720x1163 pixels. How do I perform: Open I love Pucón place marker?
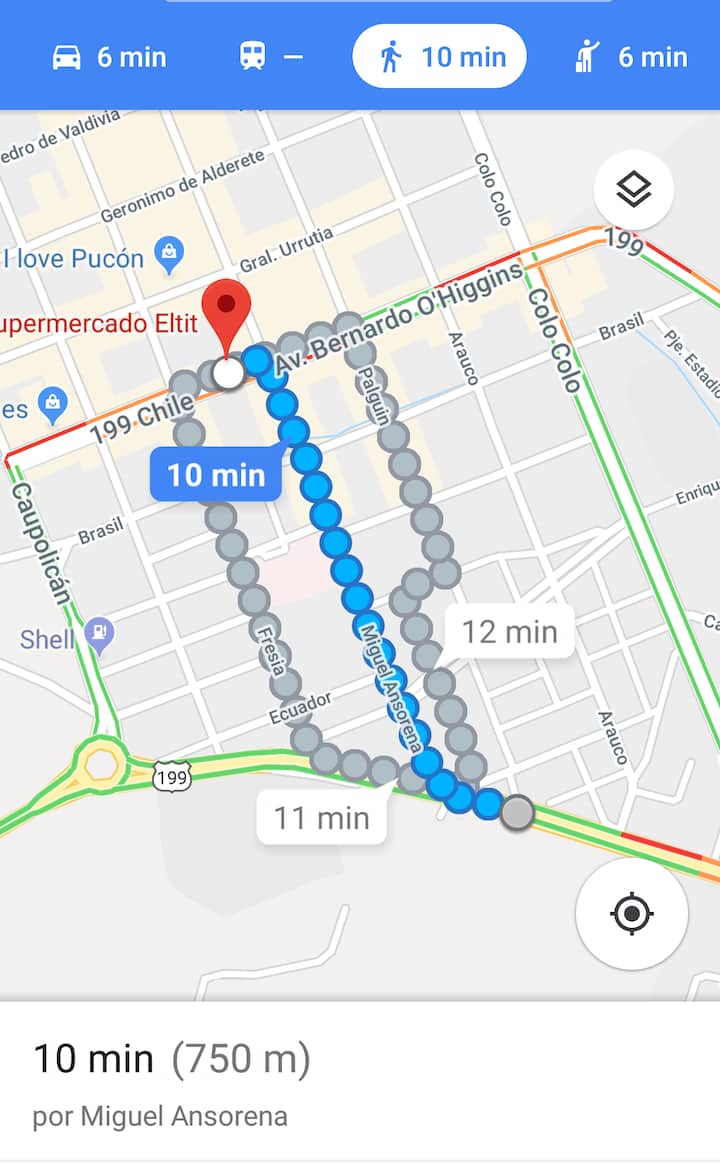(x=169, y=257)
